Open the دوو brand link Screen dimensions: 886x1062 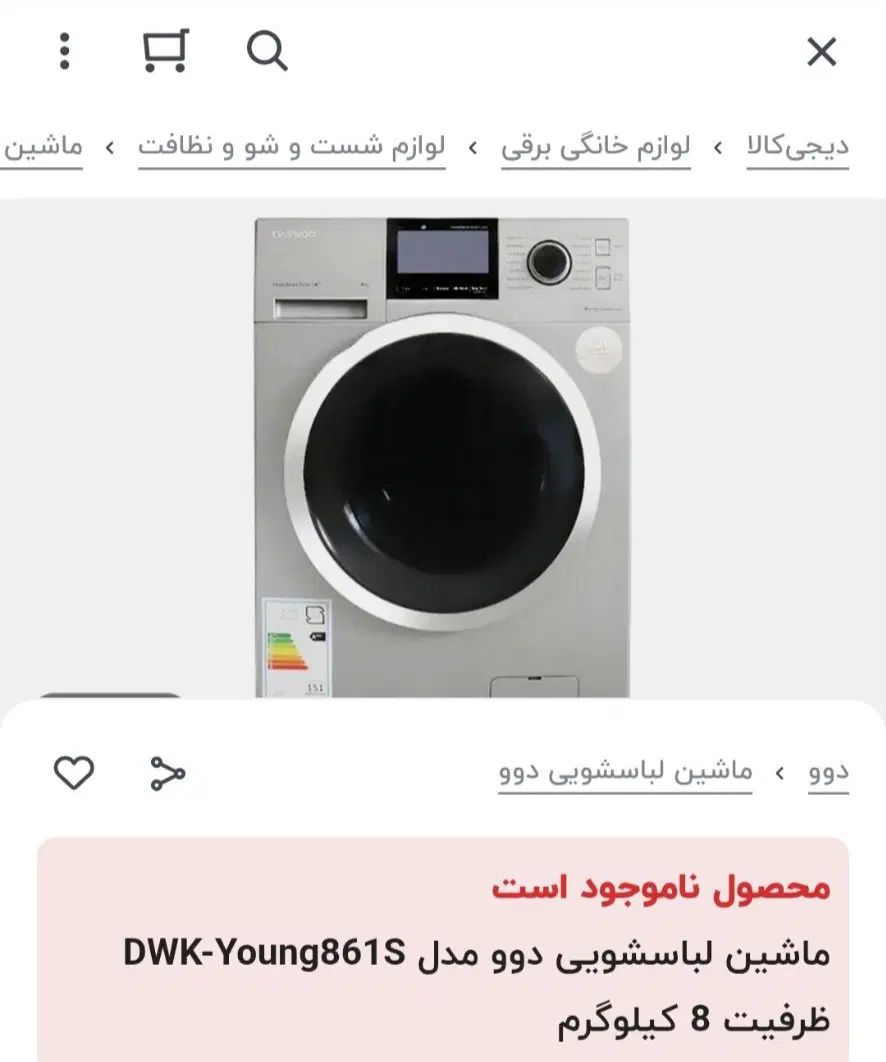828,772
